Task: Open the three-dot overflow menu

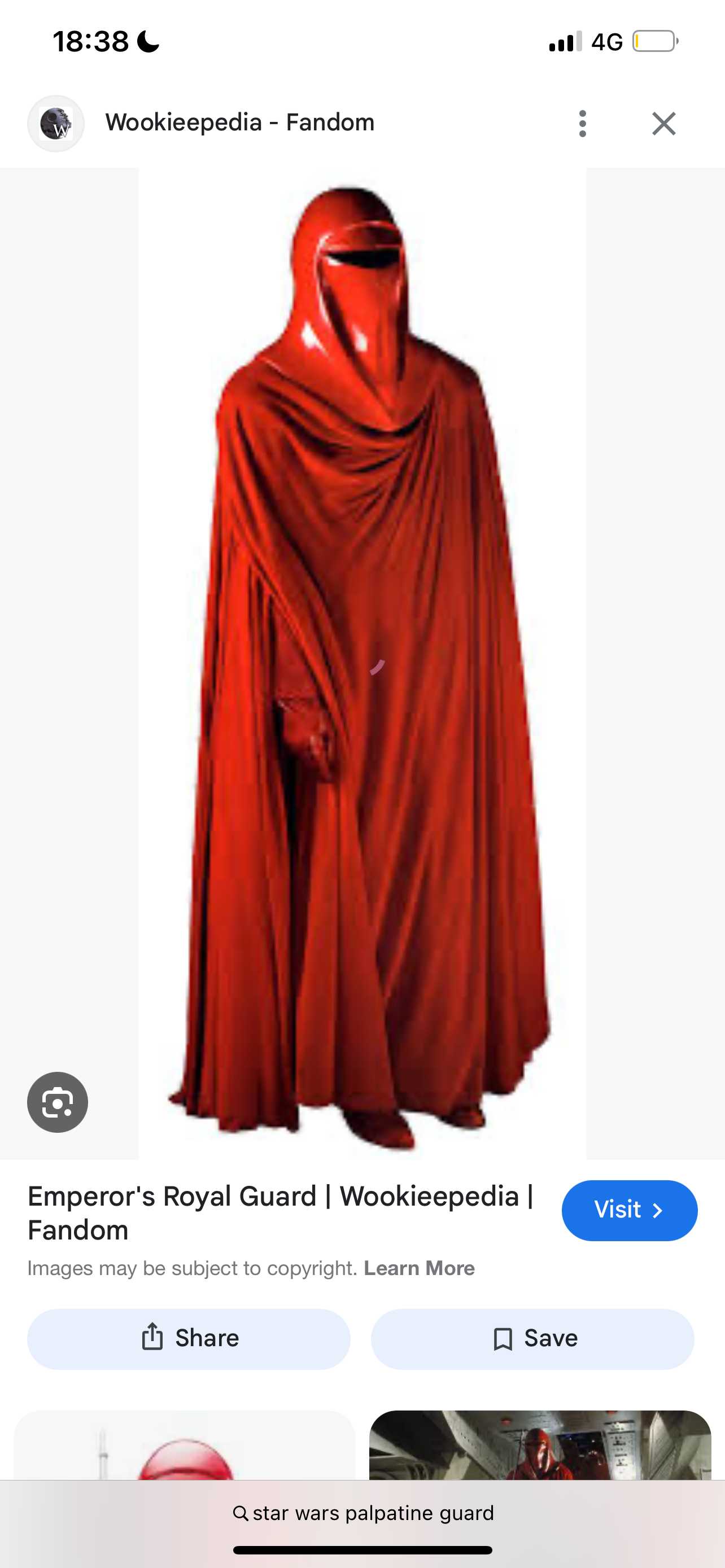Action: click(x=582, y=124)
